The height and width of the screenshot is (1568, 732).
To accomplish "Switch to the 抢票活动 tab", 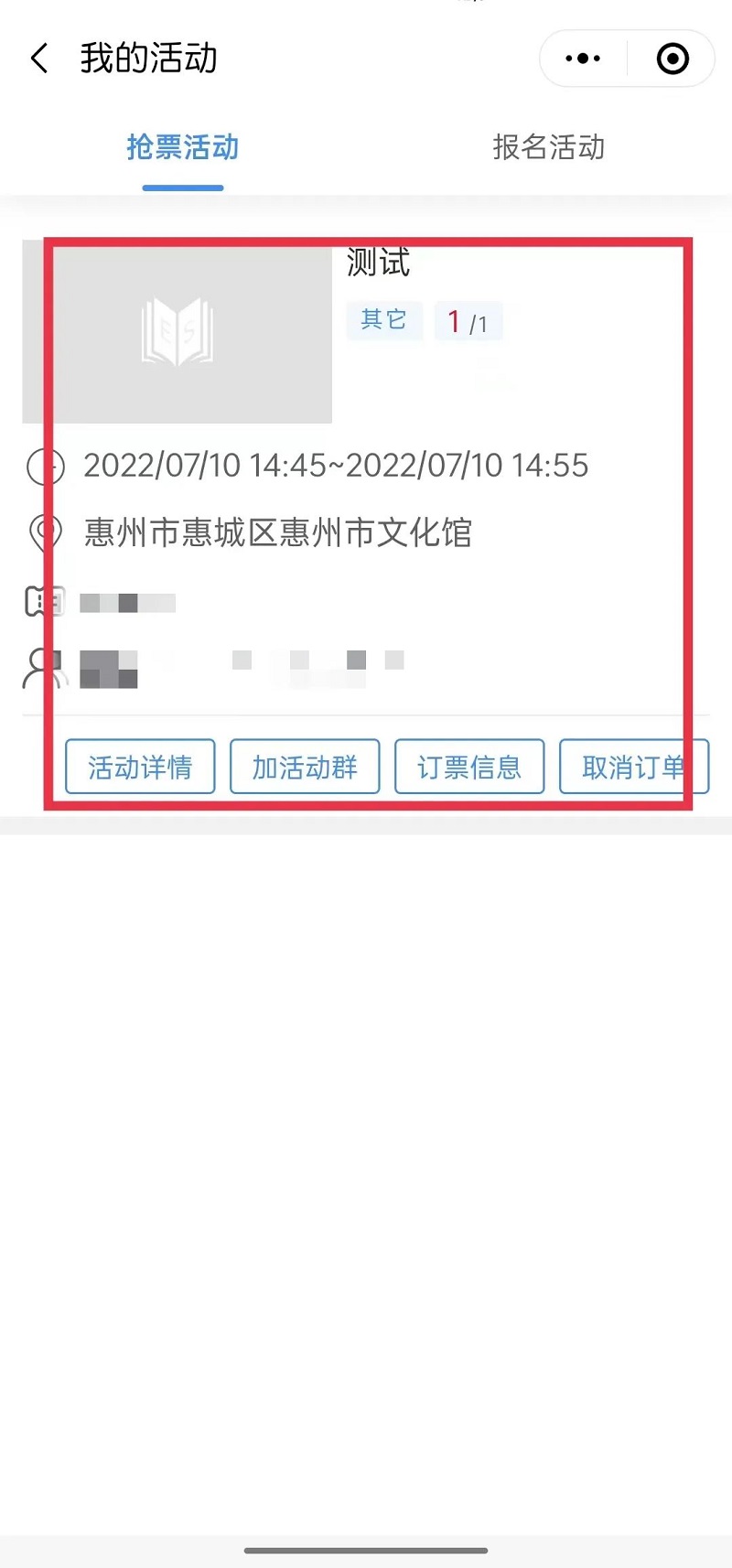I will point(183,147).
